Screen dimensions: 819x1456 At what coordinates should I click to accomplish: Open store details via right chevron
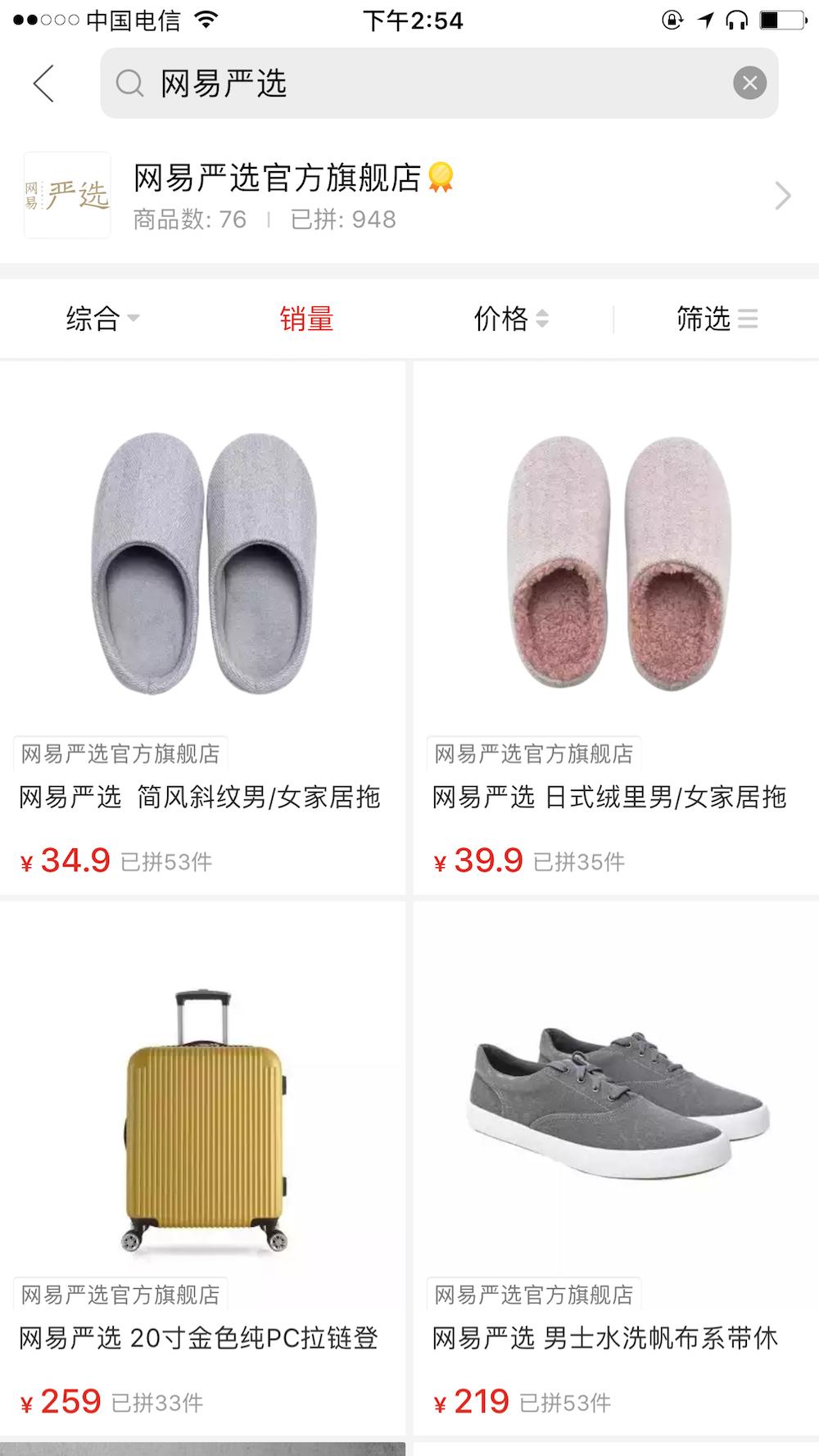pos(784,195)
